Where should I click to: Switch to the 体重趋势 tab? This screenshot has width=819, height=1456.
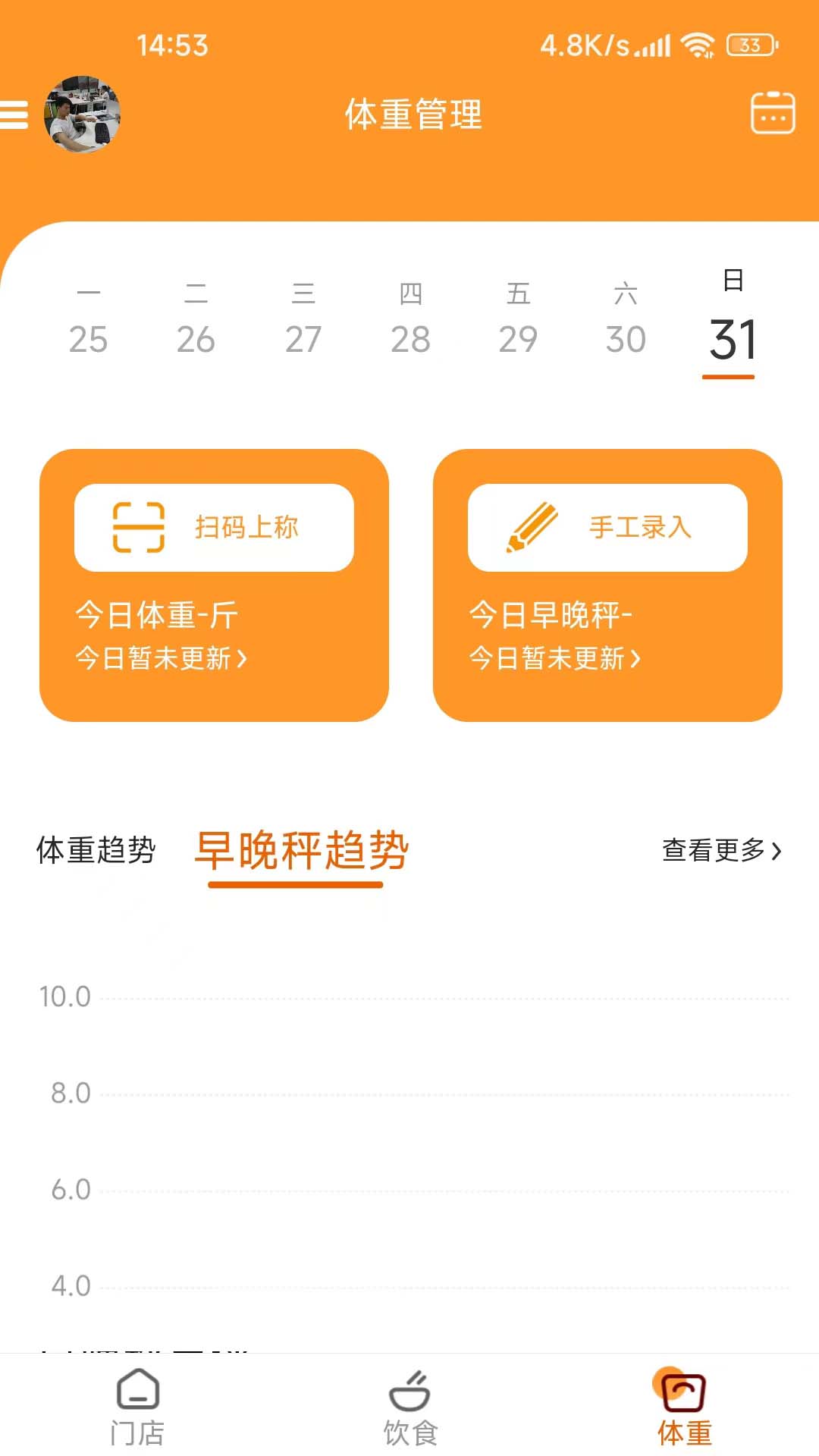pyautogui.click(x=96, y=850)
